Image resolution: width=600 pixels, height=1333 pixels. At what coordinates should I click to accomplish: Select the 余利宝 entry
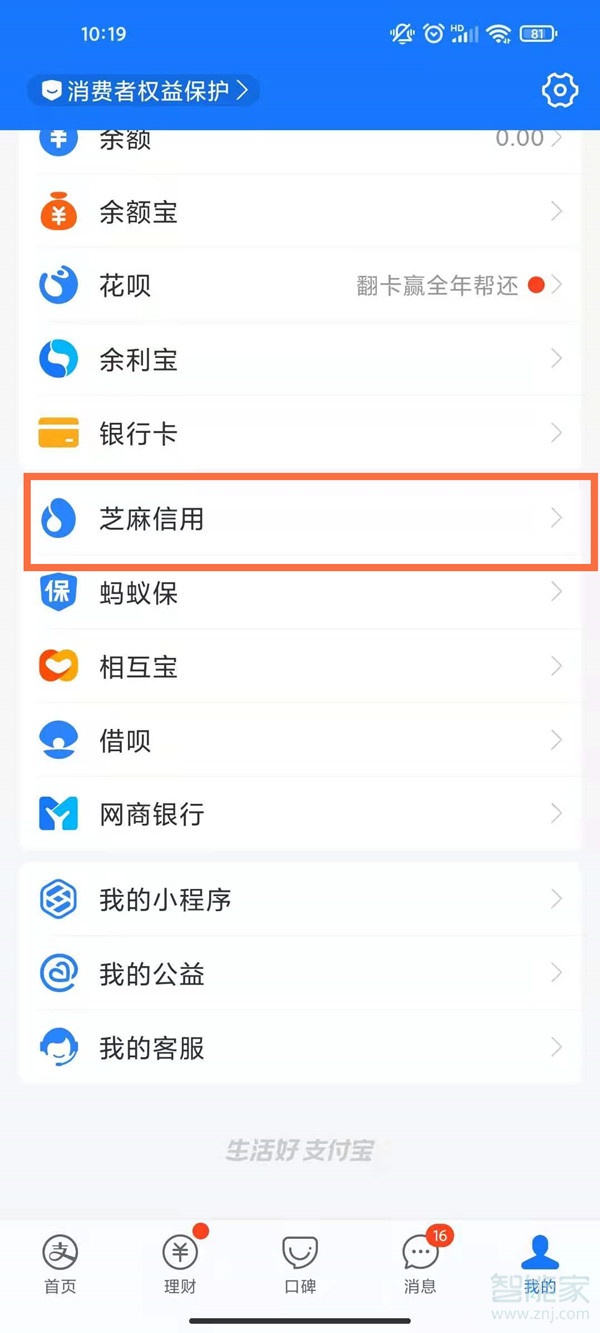click(300, 359)
